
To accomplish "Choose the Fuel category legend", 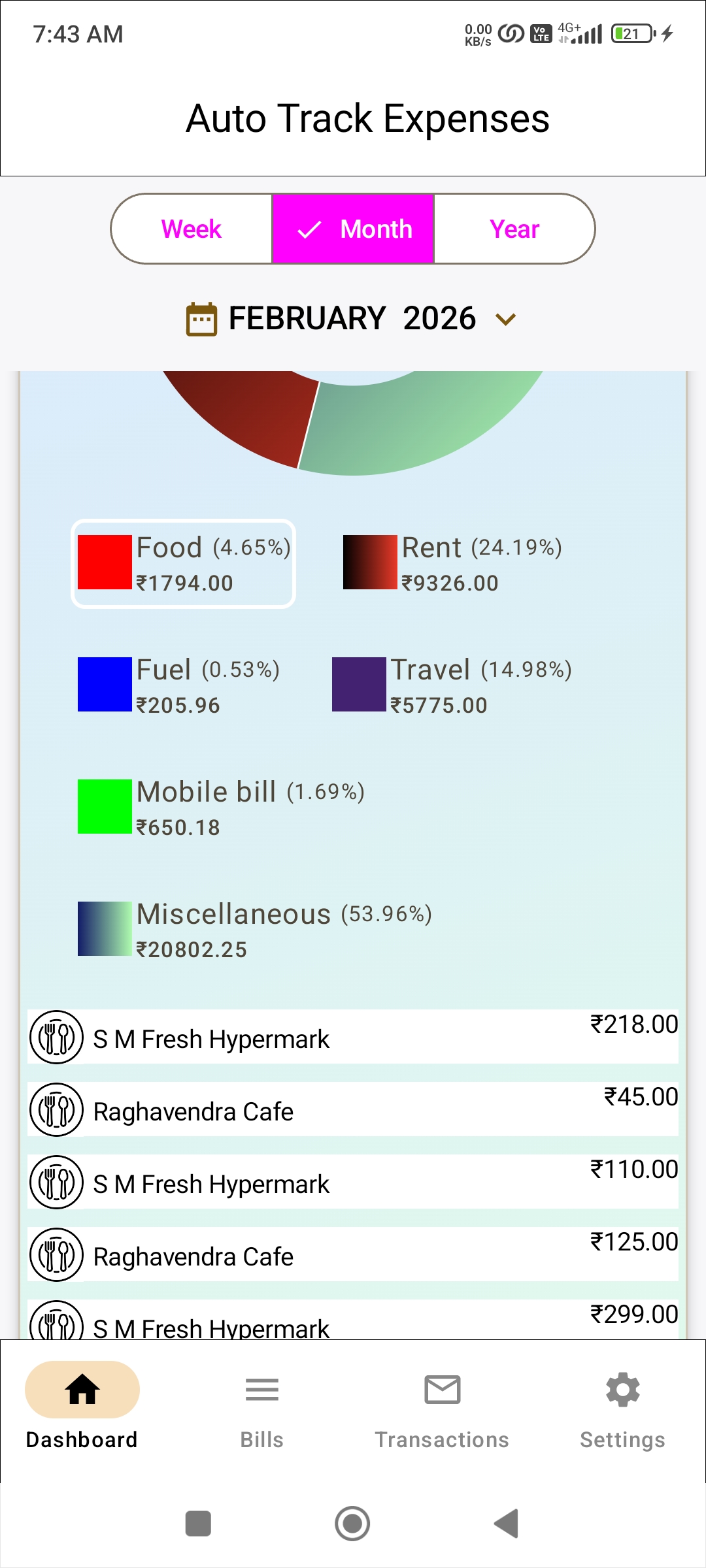I will [179, 685].
